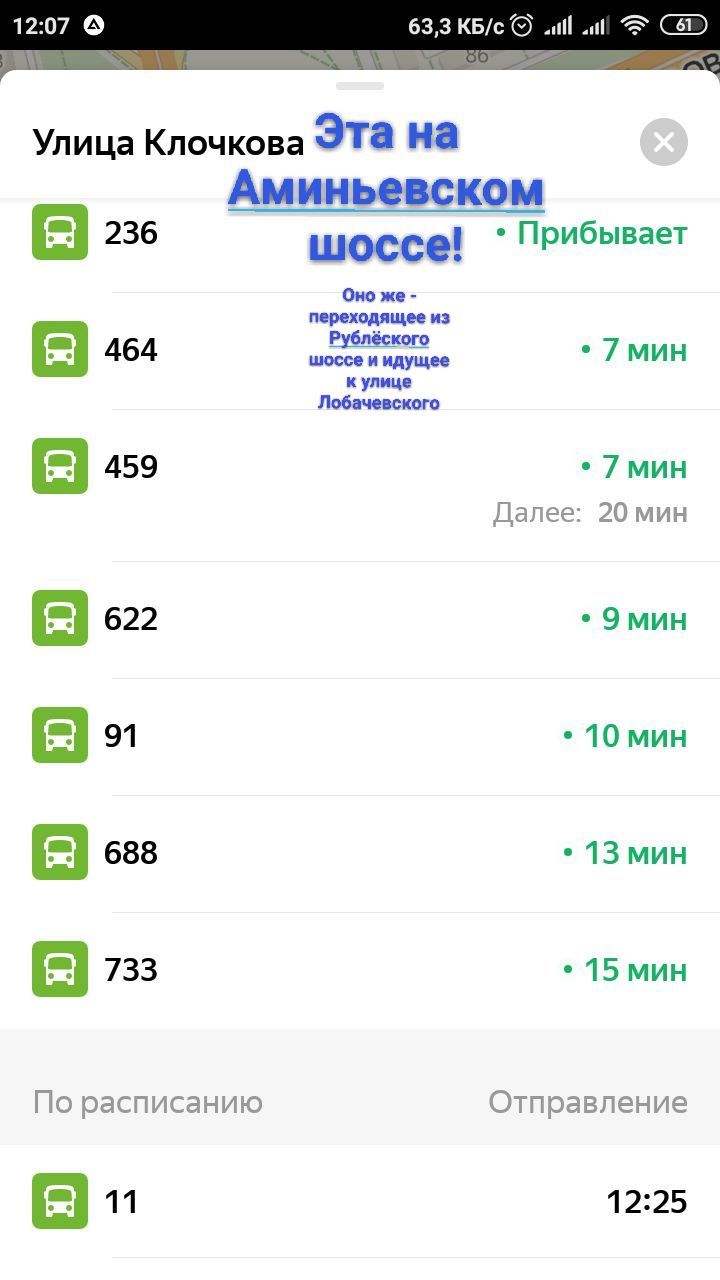Open bus route 464
Image resolution: width=720 pixels, height=1280 pixels.
[x=360, y=350]
